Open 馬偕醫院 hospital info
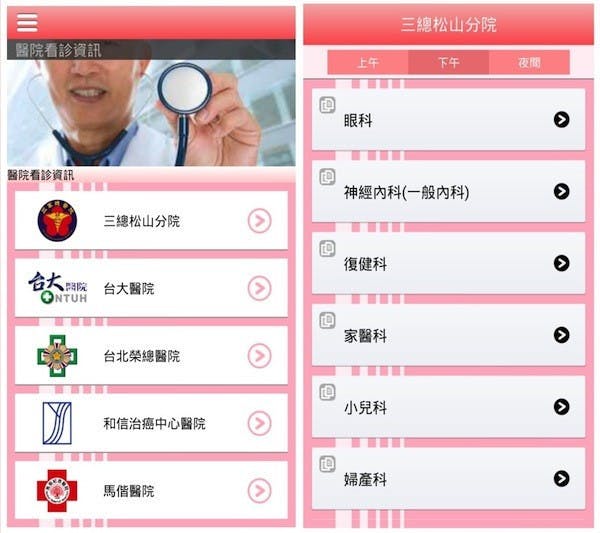The height and width of the screenshot is (533, 600). [151, 491]
